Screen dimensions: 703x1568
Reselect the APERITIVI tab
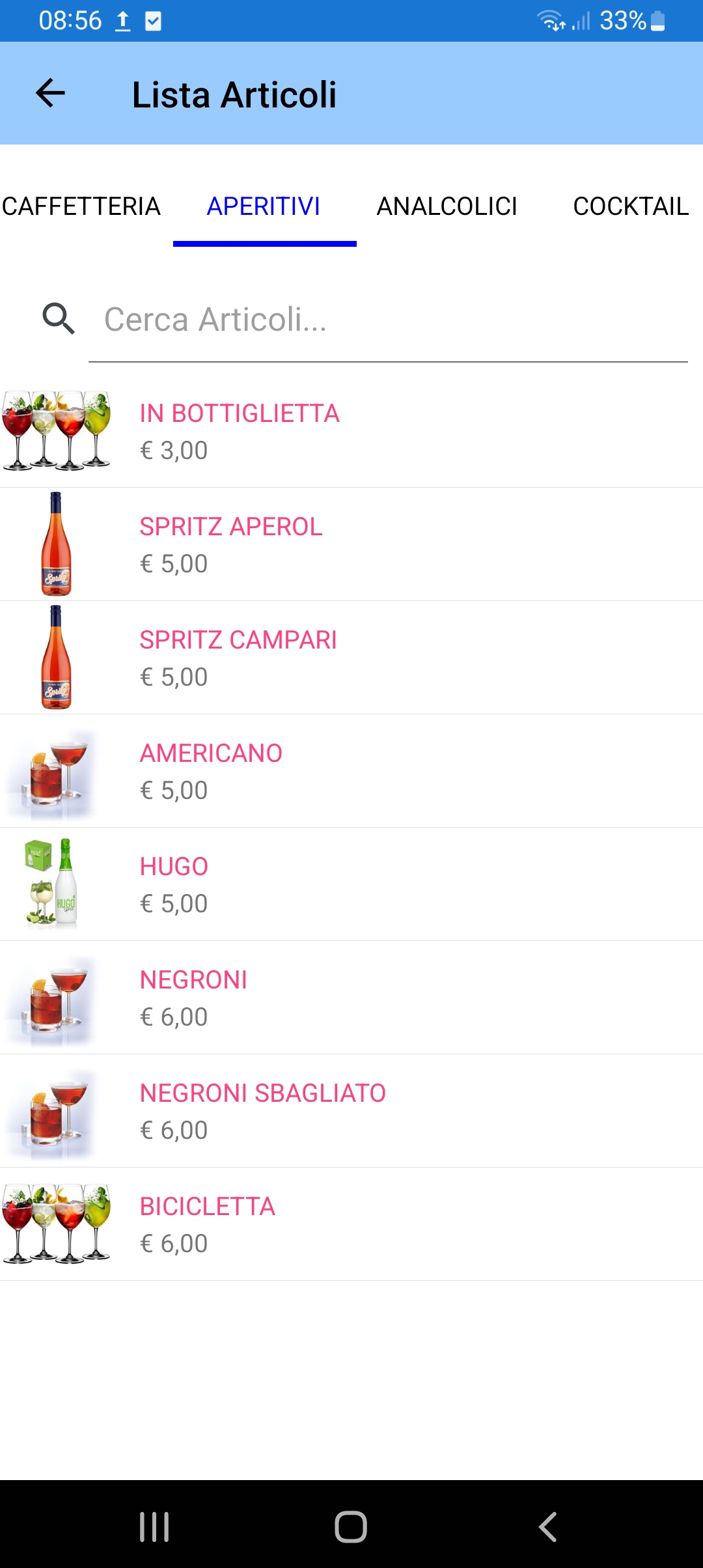click(x=262, y=206)
